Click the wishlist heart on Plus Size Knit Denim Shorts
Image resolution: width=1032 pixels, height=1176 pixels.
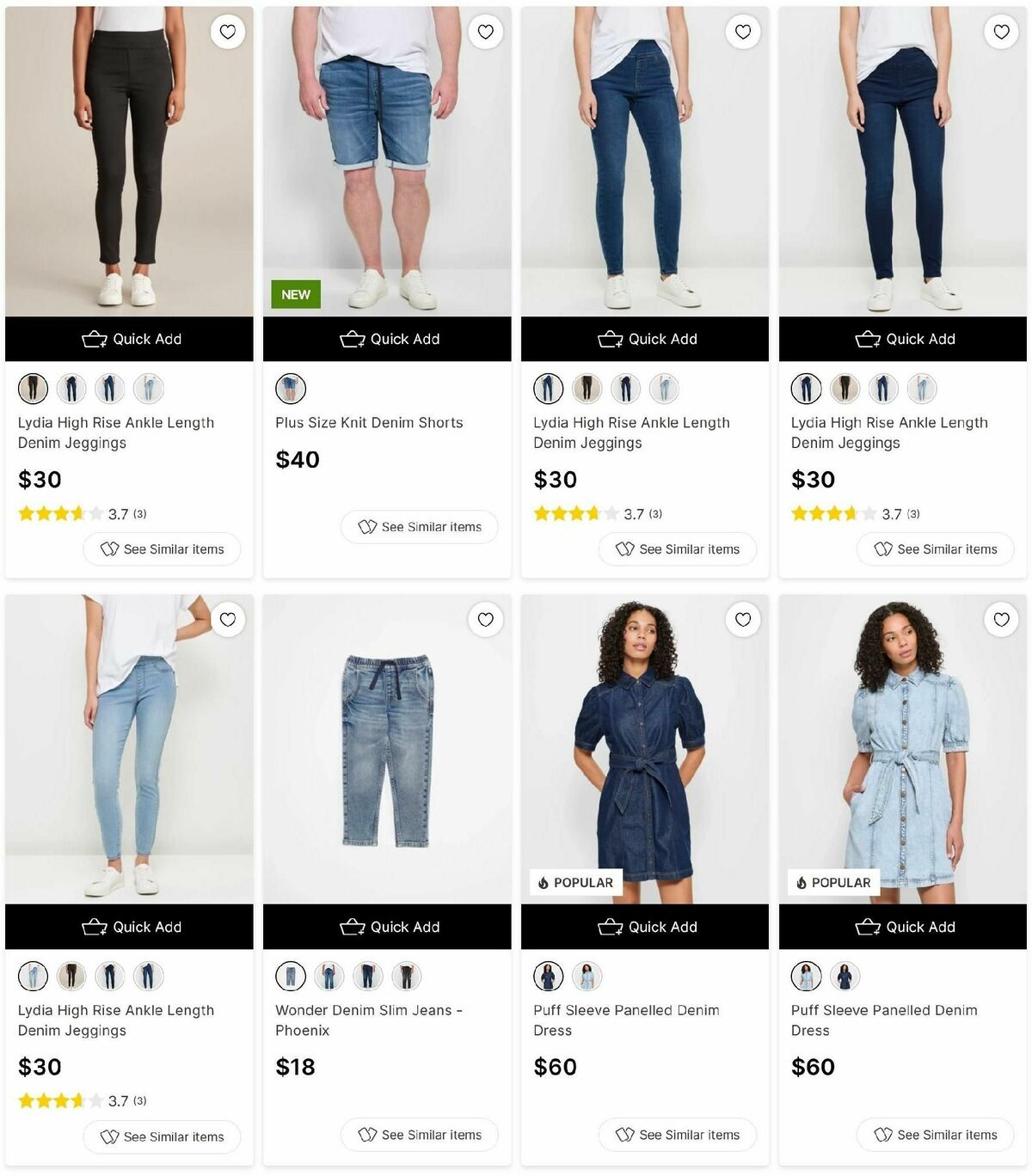(485, 31)
